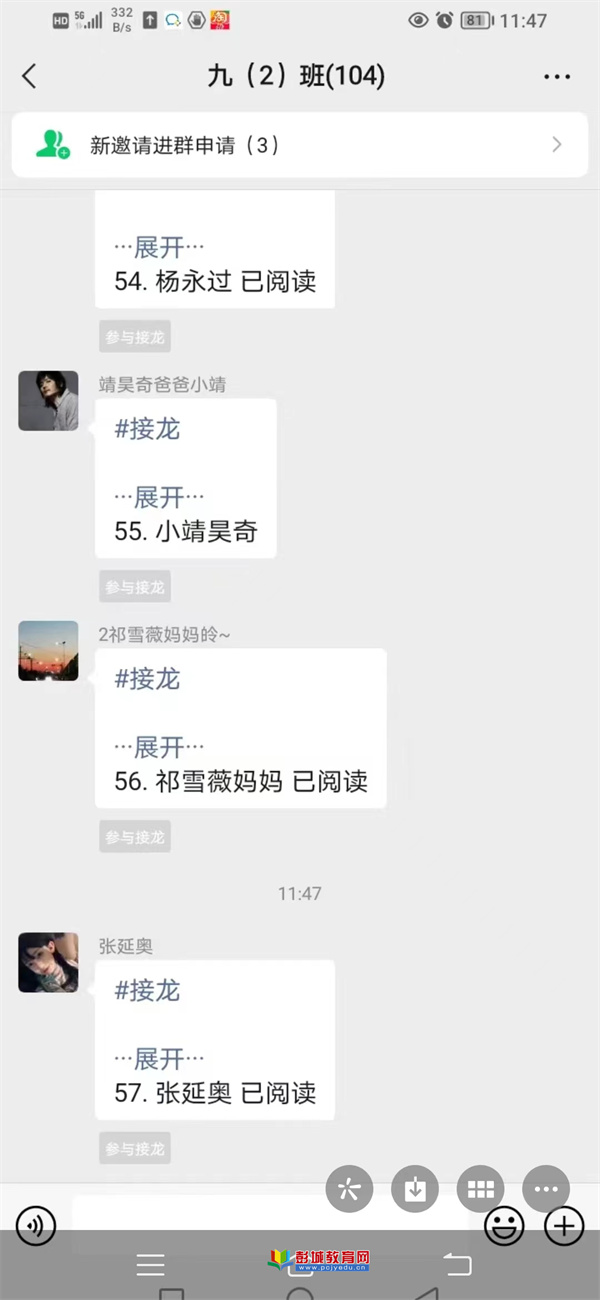This screenshot has width=600, height=1300.
Task: Tap the #接龙 tag in 张延奥's message
Action: (x=147, y=991)
